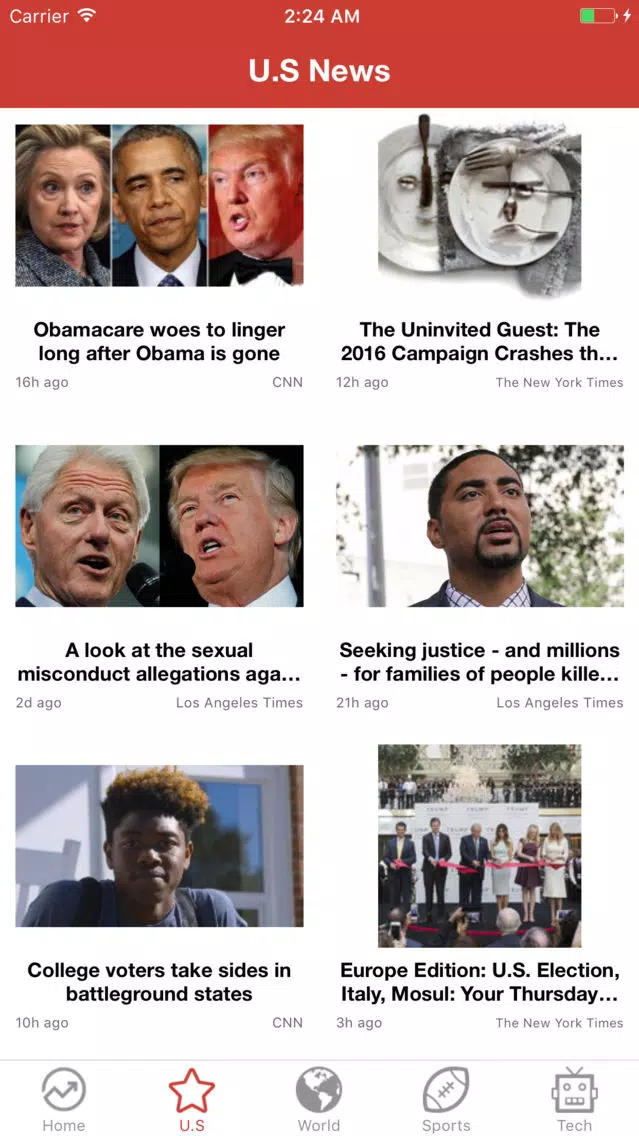Select the U.S tab
This screenshot has width=639, height=1136.
pos(192,1099)
